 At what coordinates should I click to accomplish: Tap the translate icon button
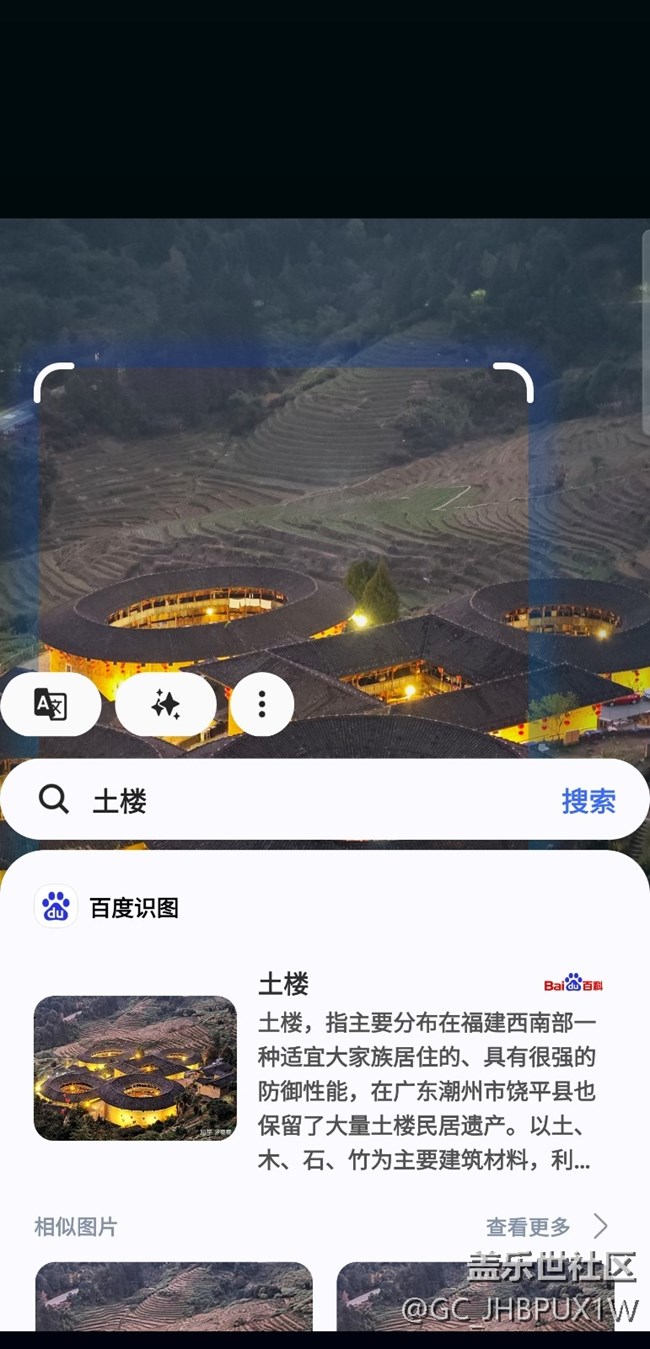(50, 705)
